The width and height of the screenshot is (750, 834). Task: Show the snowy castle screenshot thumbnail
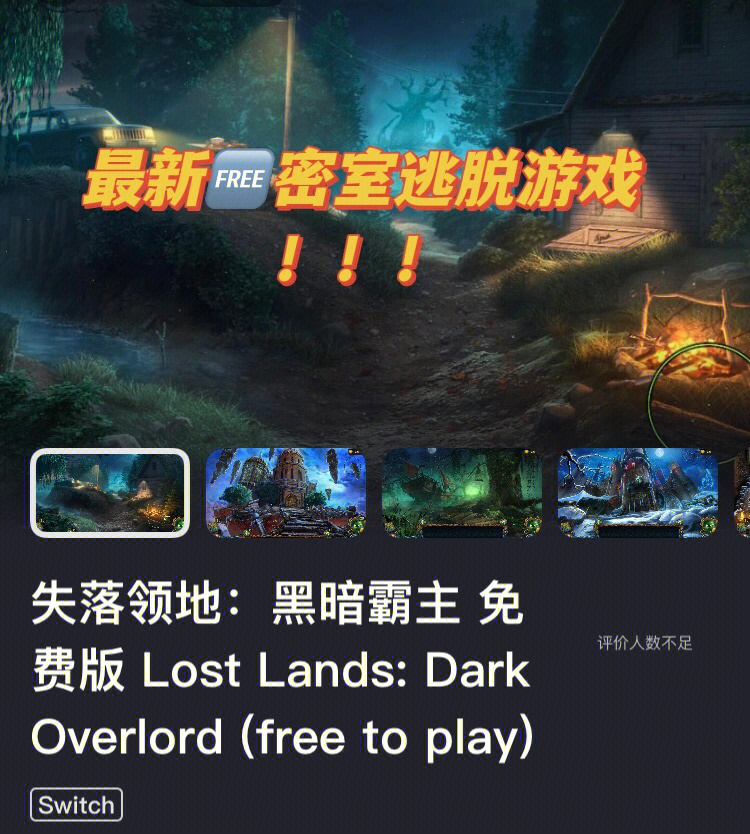click(638, 493)
